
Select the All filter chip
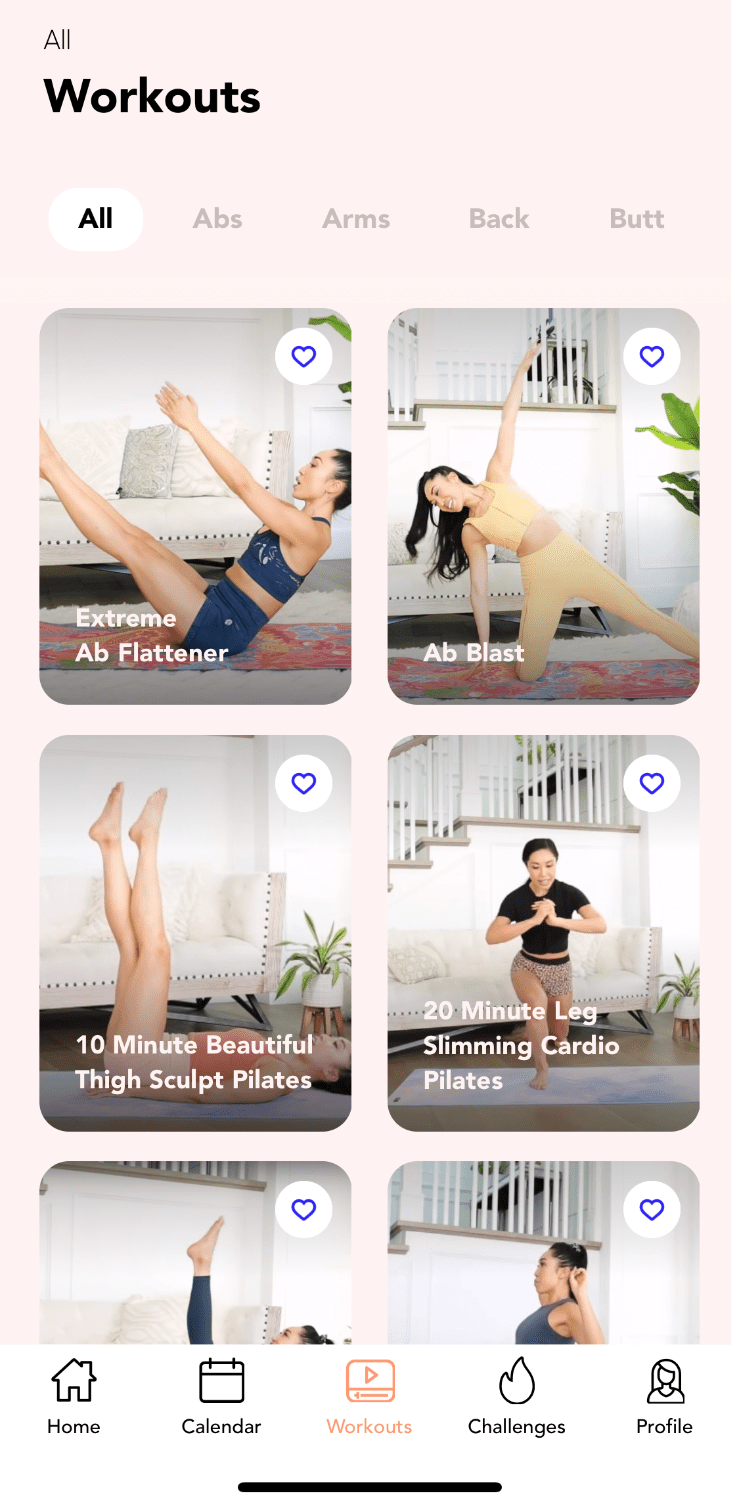point(96,219)
